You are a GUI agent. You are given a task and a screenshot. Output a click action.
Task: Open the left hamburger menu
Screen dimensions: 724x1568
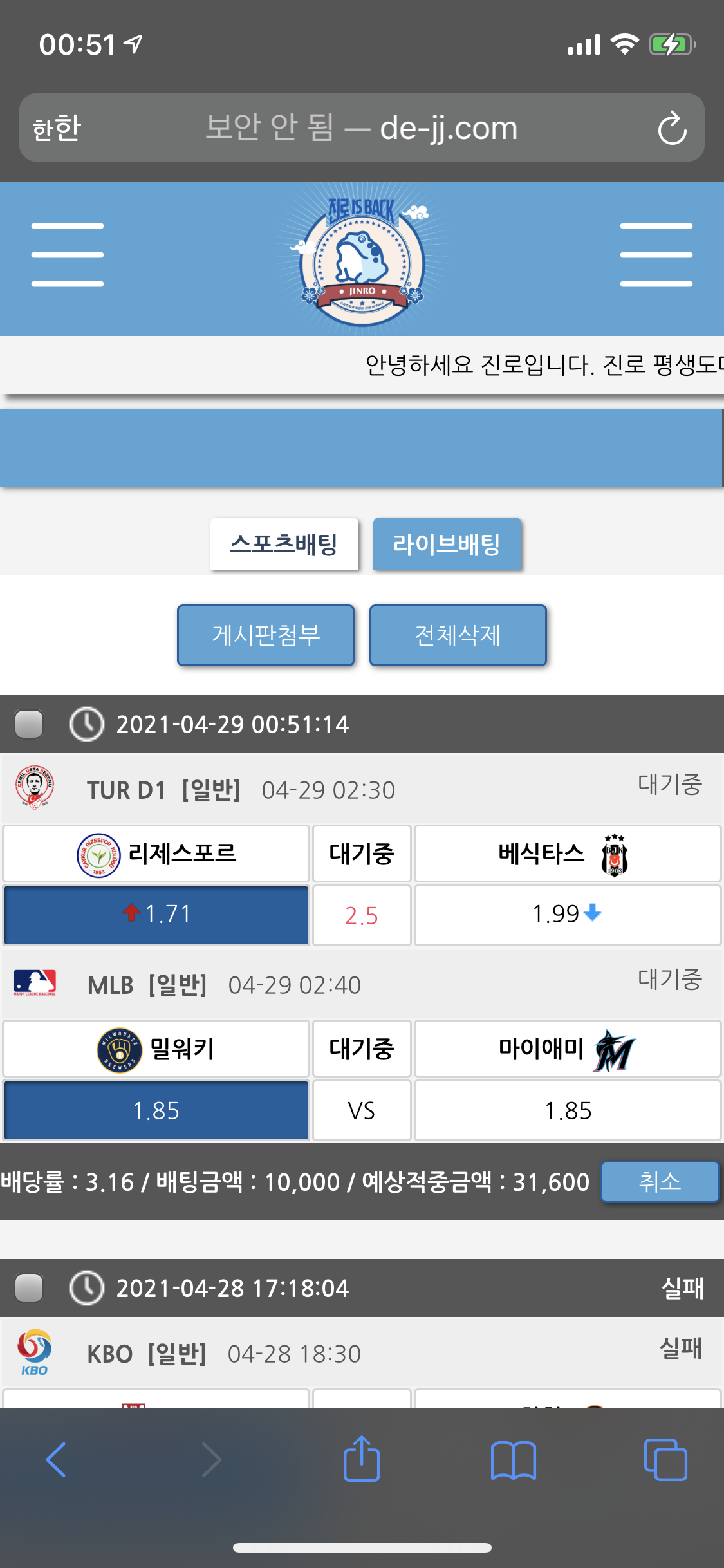tap(68, 255)
